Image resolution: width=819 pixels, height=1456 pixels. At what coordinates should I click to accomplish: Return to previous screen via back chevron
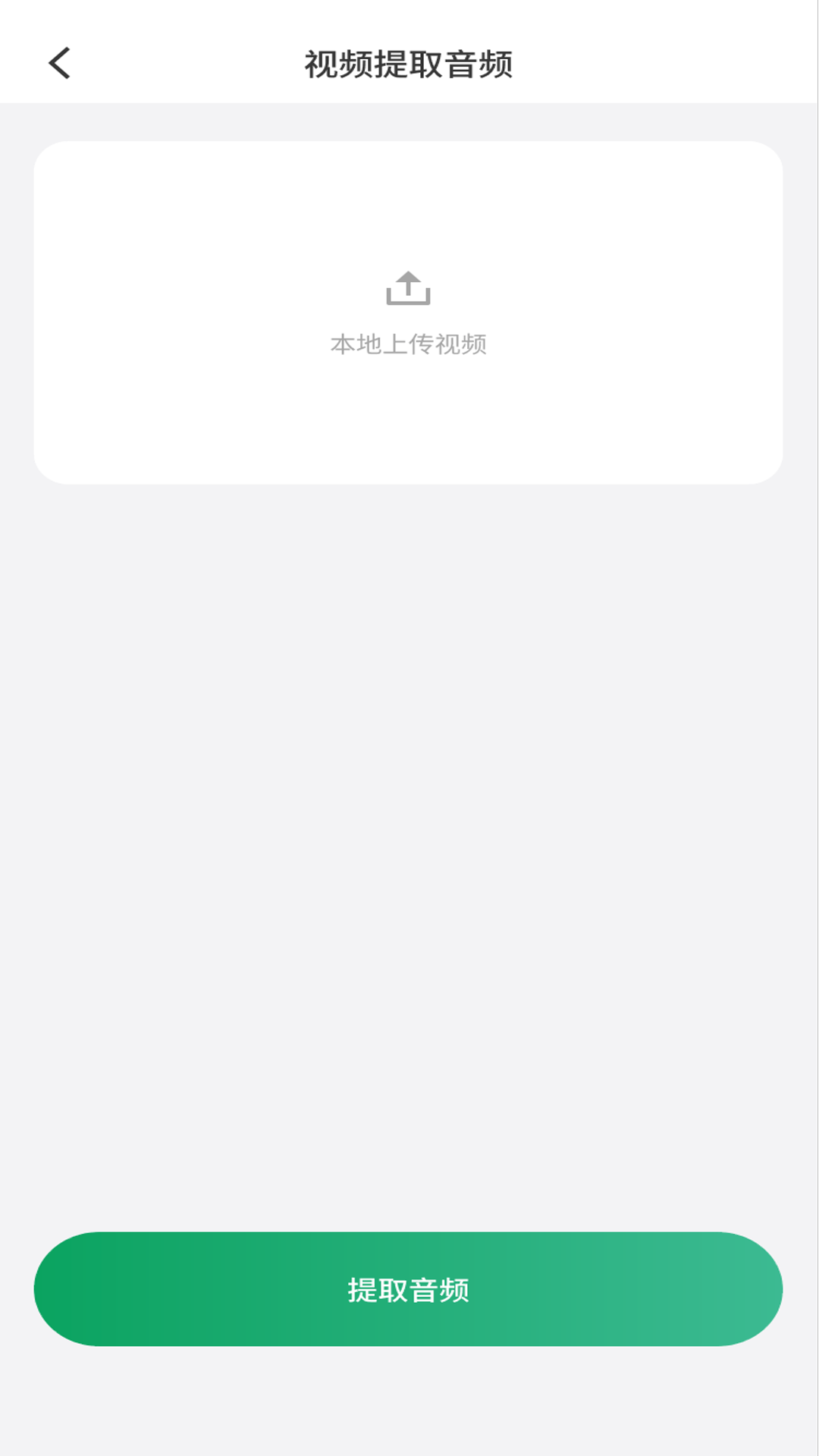pos(59,64)
